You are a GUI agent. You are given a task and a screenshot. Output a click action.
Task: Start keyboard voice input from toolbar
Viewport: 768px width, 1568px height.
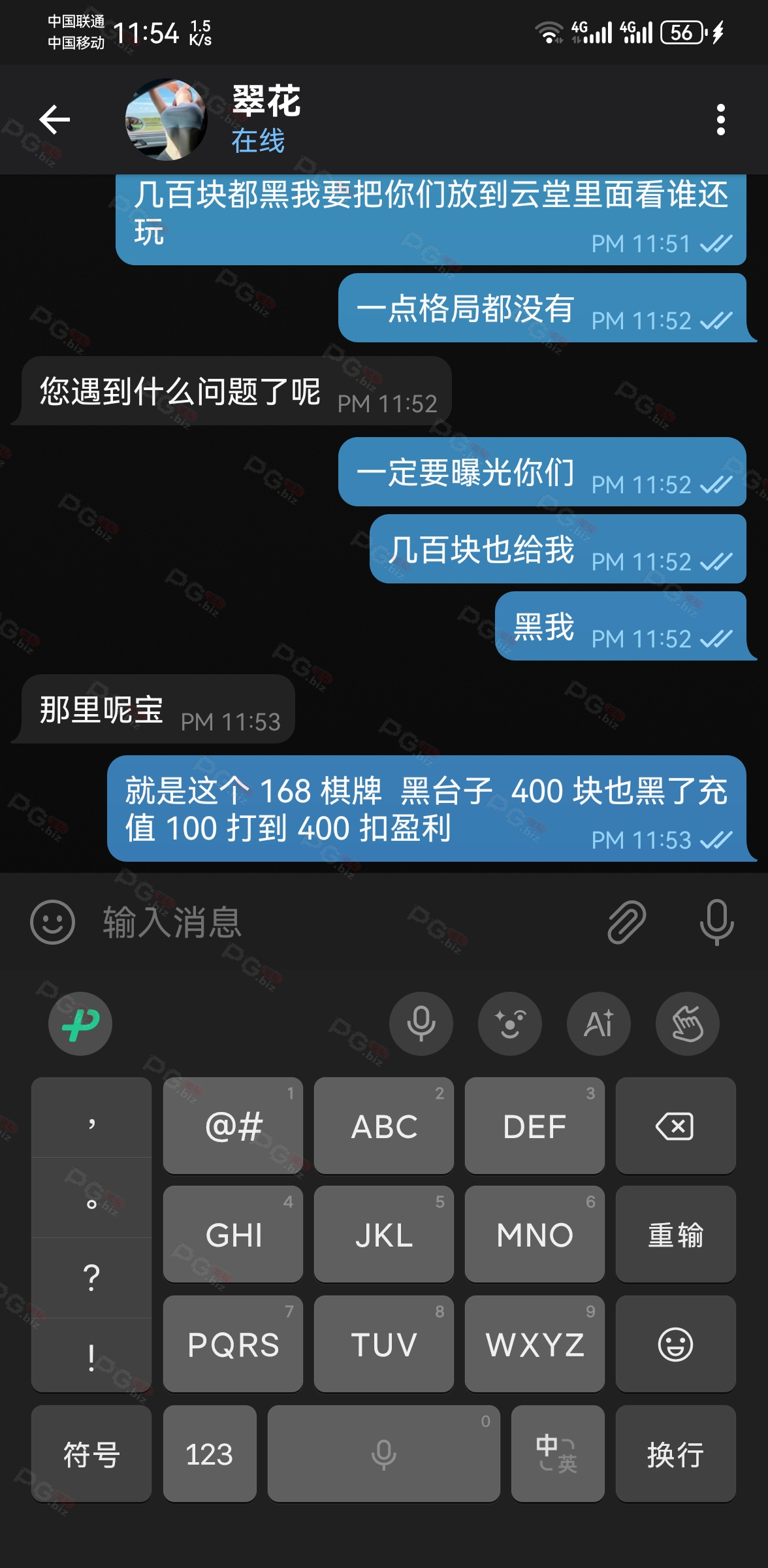pyautogui.click(x=421, y=1024)
